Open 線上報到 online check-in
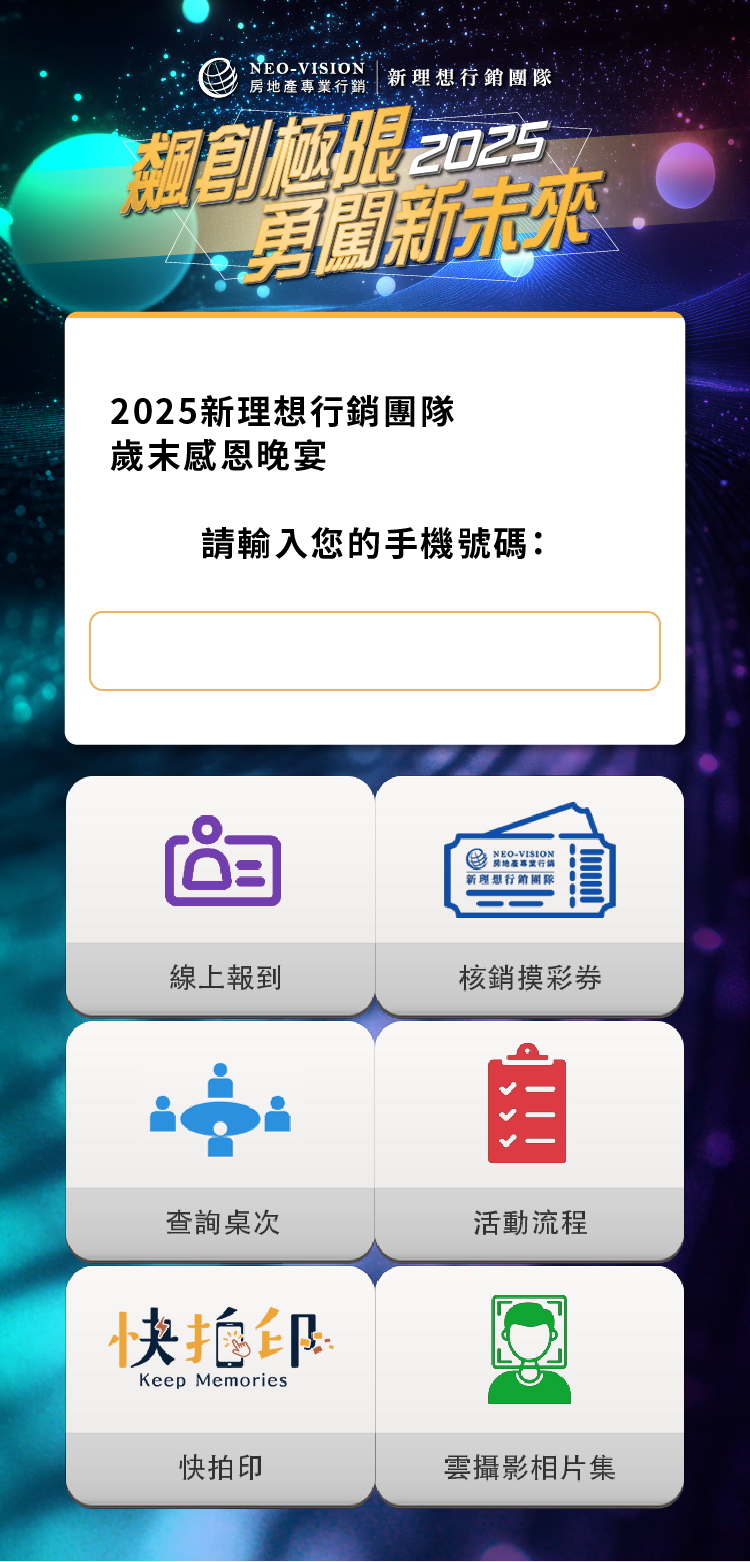Screen dimensions: 750x1562 click(x=221, y=895)
